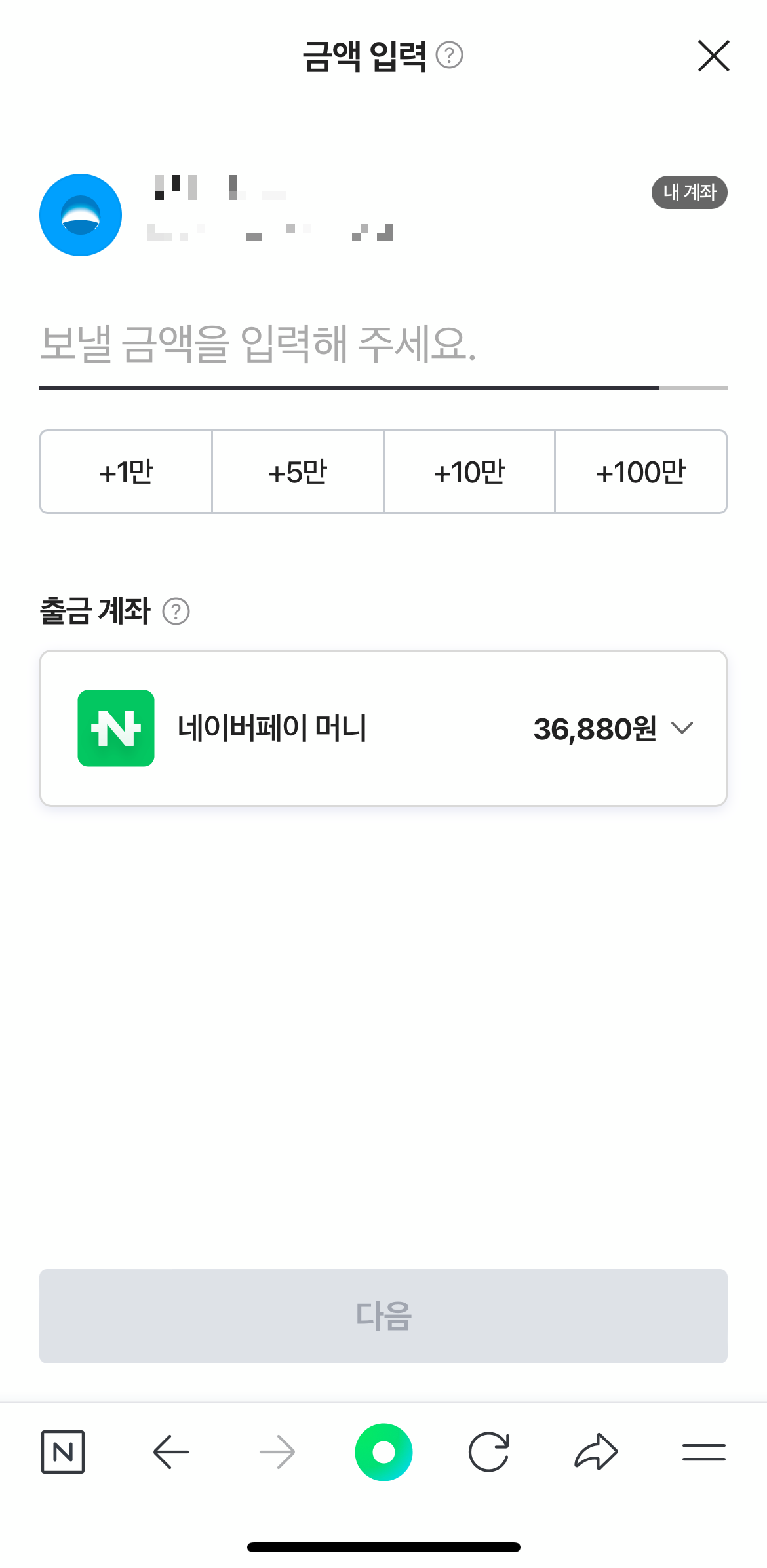
Task: Tap the help icon beside 출금 계좌
Action: coord(177,612)
